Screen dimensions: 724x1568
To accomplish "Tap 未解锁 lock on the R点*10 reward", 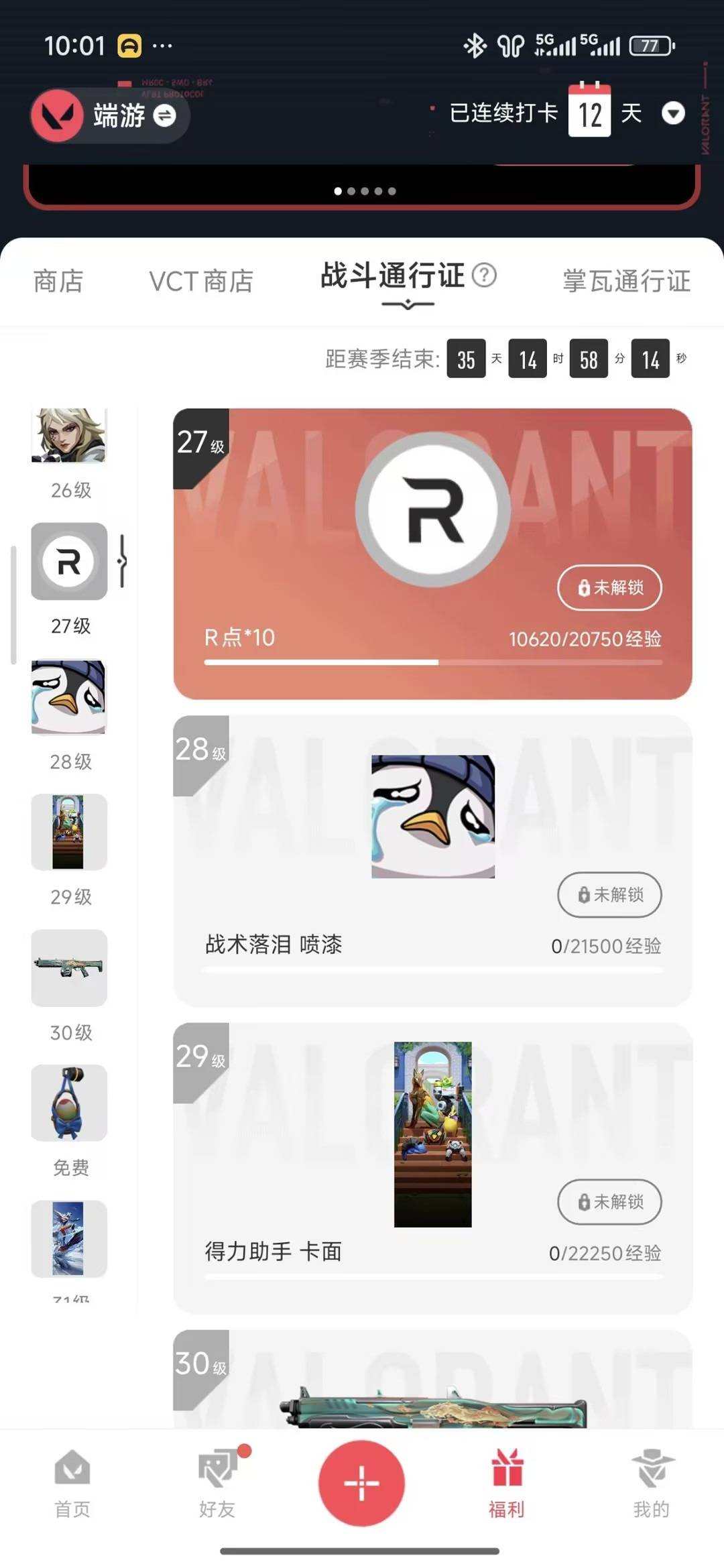I will tap(609, 588).
